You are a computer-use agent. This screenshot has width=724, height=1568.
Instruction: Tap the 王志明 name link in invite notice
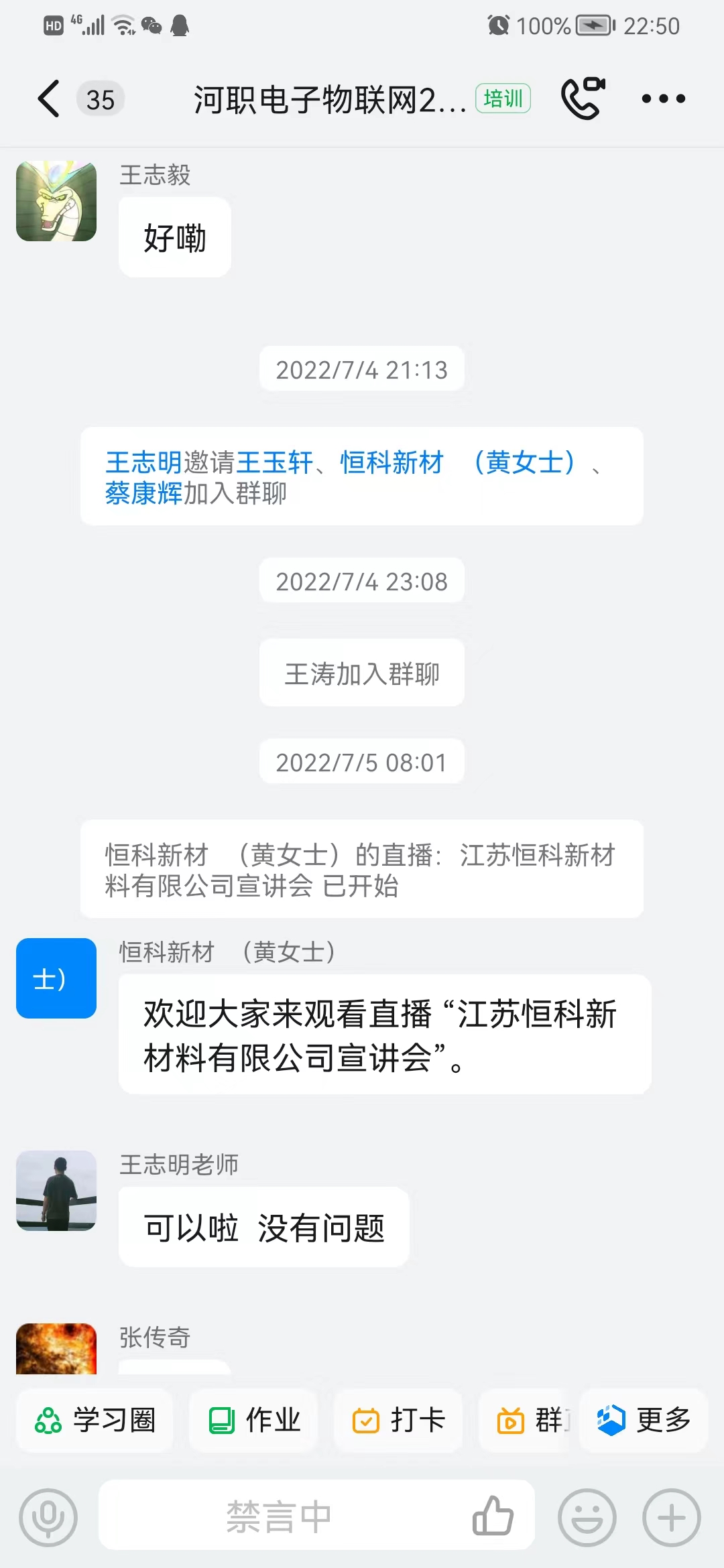point(144,462)
